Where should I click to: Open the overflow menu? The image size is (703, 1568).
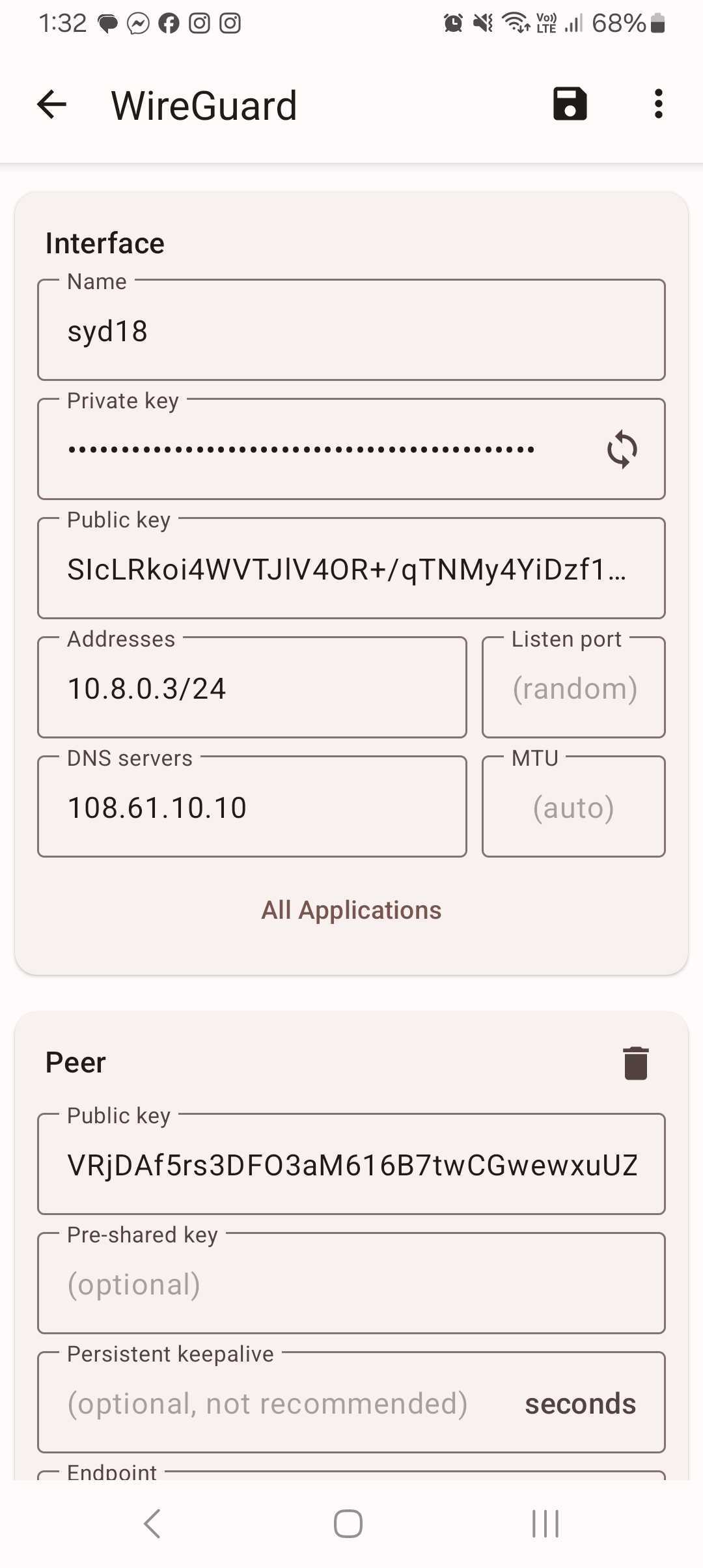pos(658,104)
